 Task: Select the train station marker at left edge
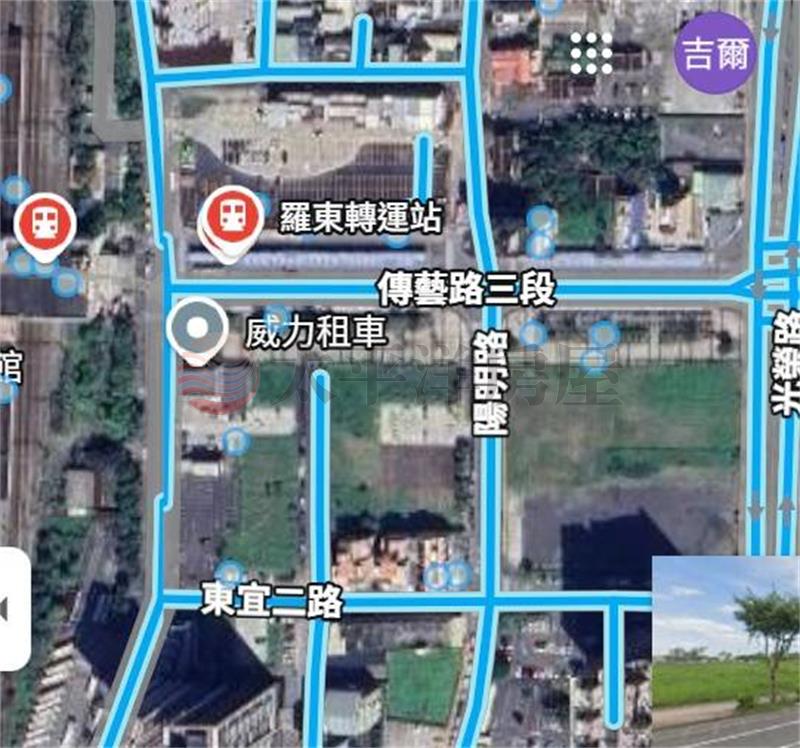(x=44, y=222)
